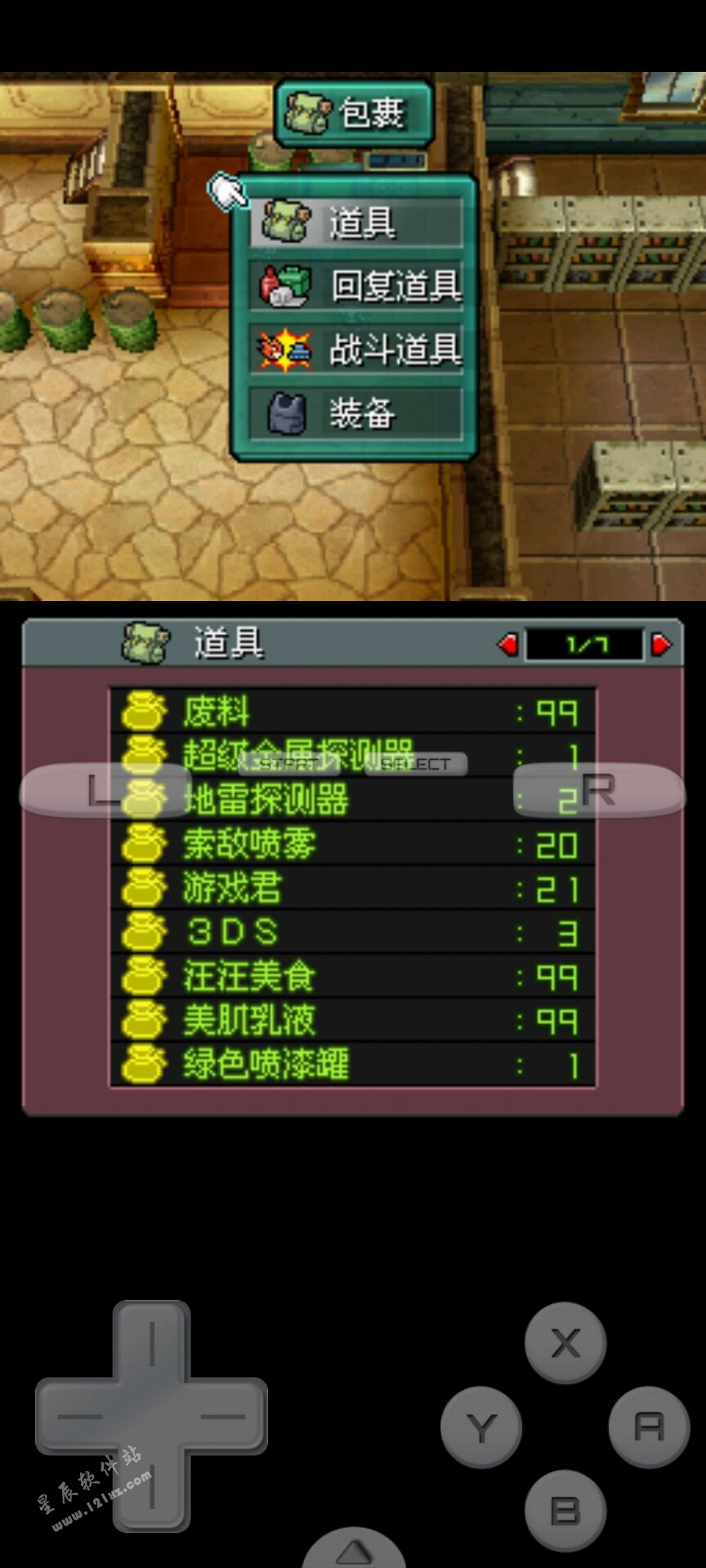Screen dimensions: 706x1568
Task: Tap the R shoulder button
Action: point(601,790)
